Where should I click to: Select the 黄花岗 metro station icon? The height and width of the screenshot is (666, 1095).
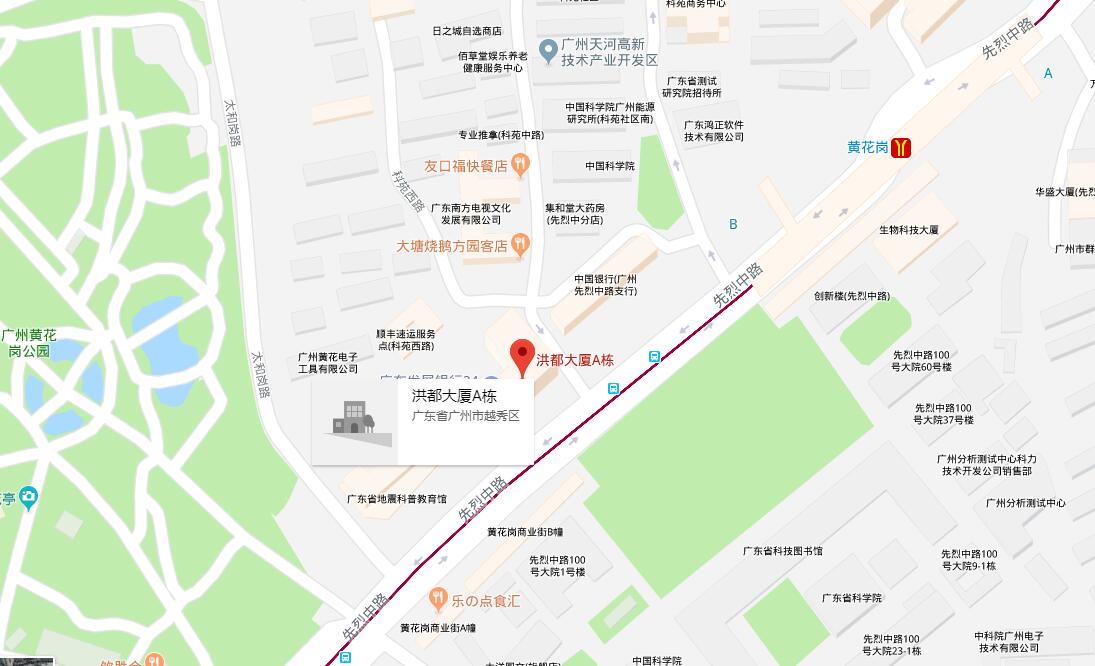[903, 148]
